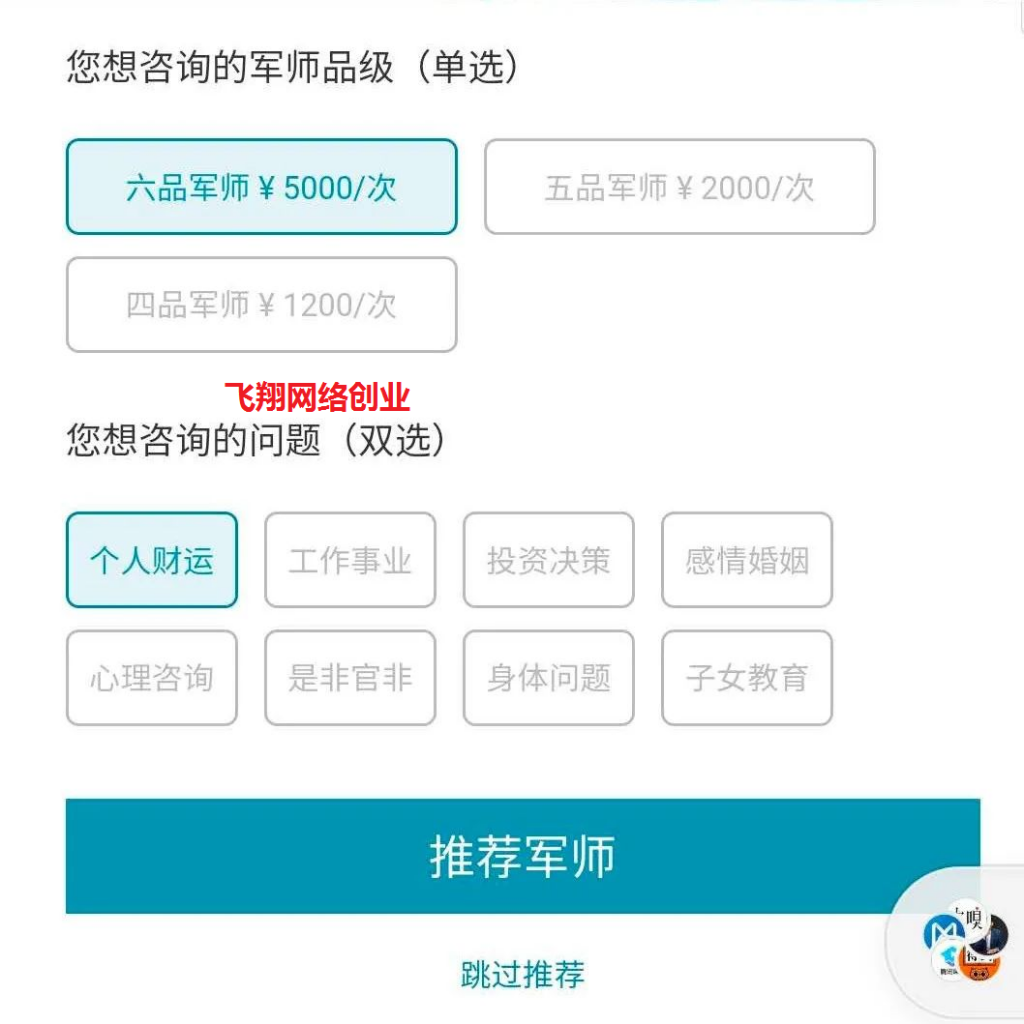Tap the 感情婚姻 chip
The height and width of the screenshot is (1024, 1024).
747,560
